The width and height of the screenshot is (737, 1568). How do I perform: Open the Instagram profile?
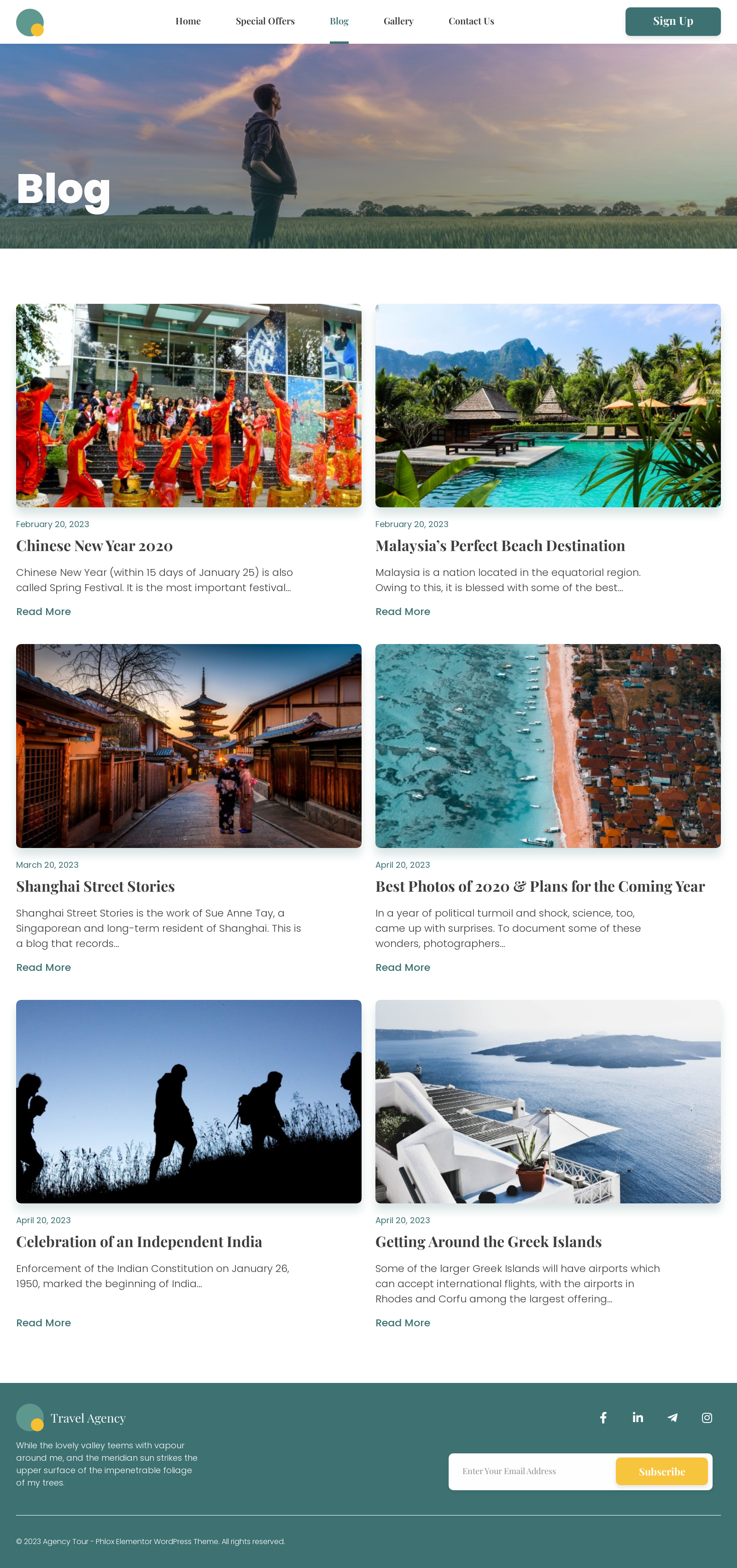[707, 1417]
